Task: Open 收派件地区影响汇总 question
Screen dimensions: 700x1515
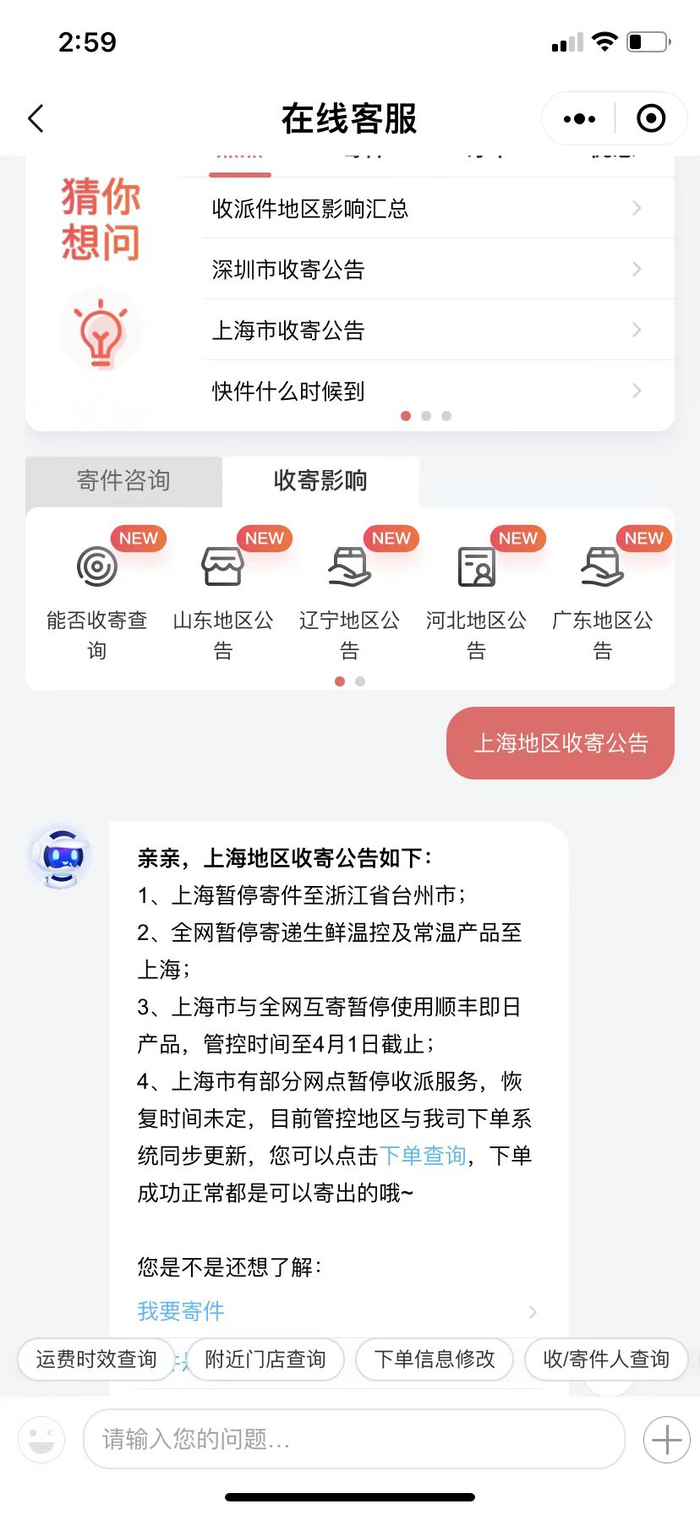Action: click(426, 209)
